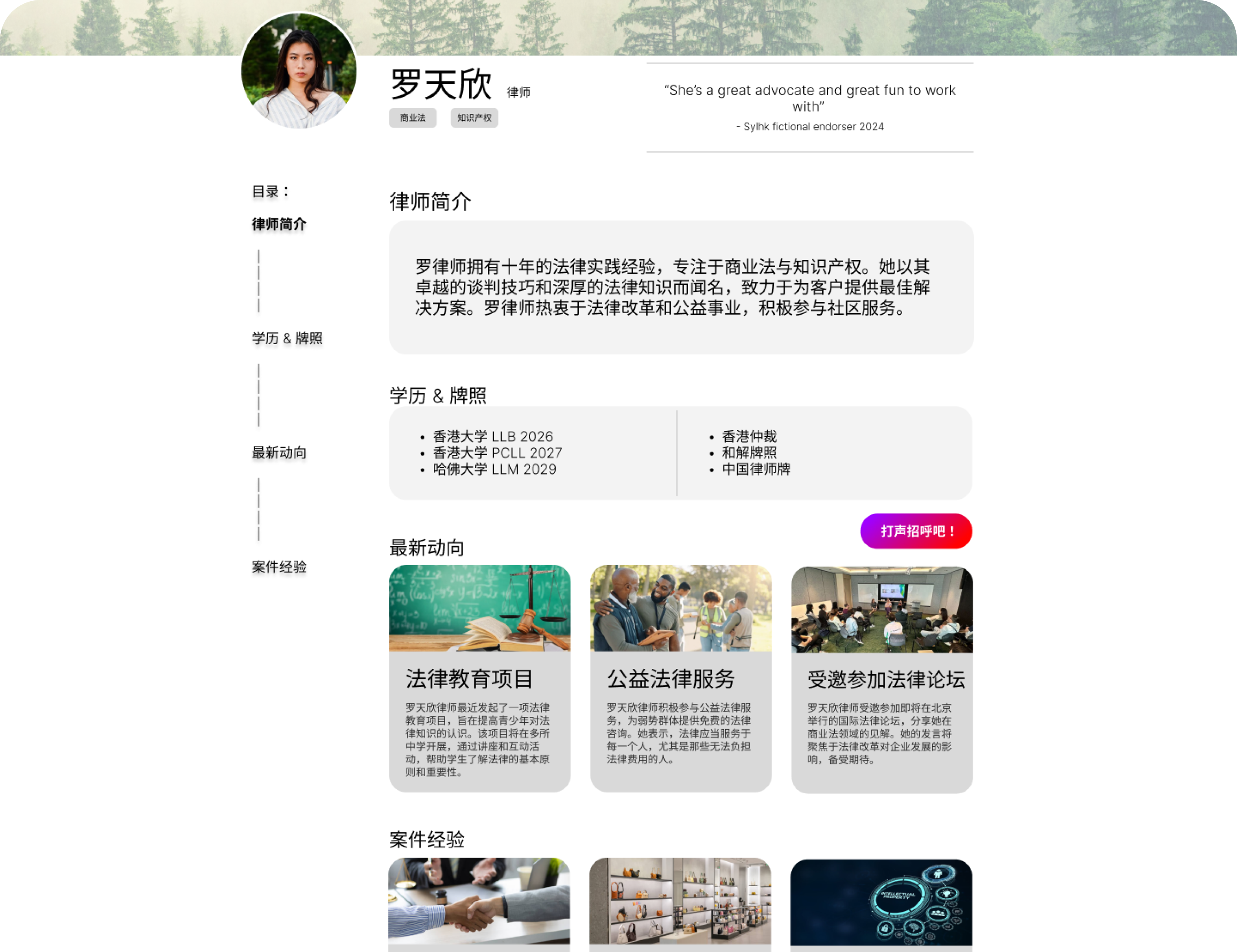Open the 公益法律服务 news card
Screen dimensions: 1237x952
pos(680,678)
